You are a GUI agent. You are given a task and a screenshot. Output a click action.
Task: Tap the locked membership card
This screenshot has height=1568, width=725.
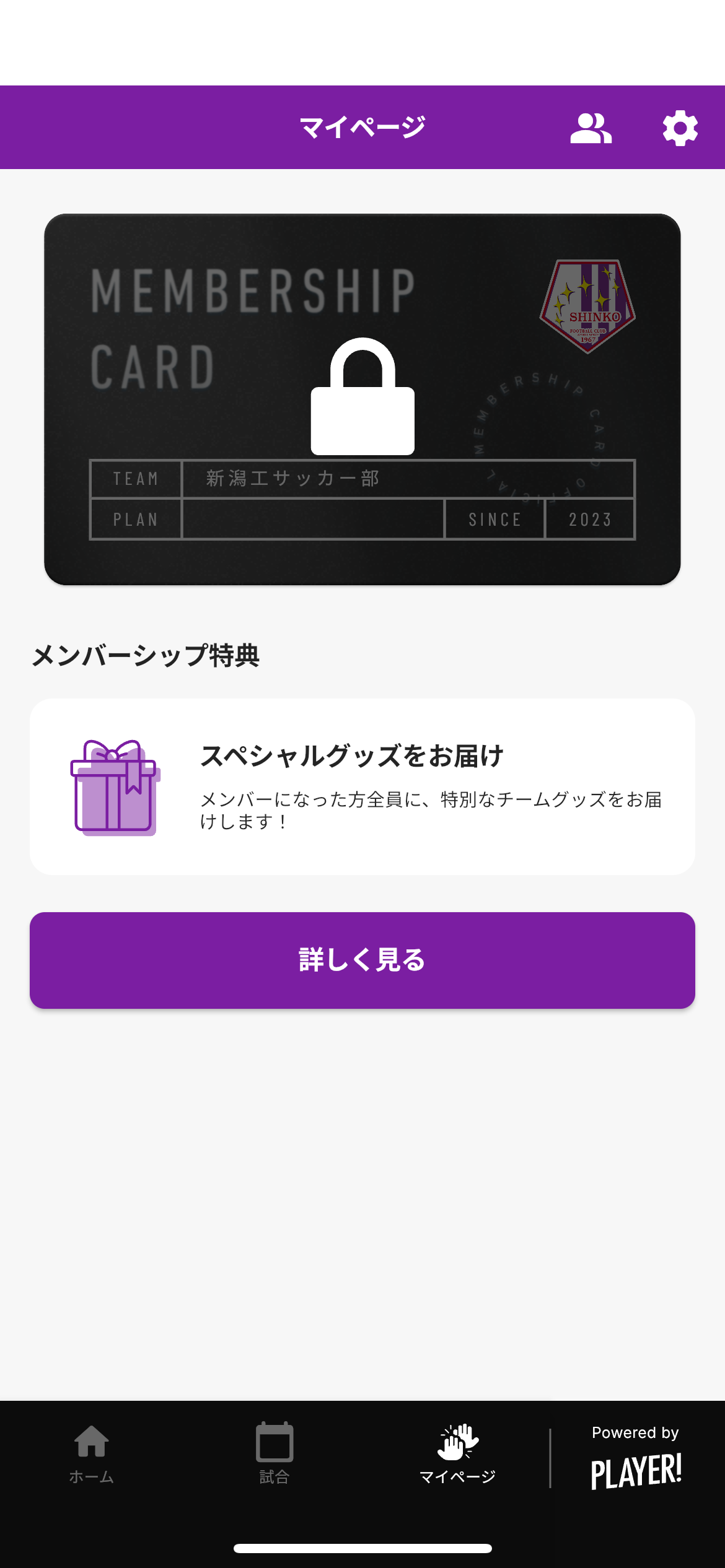click(x=362, y=399)
